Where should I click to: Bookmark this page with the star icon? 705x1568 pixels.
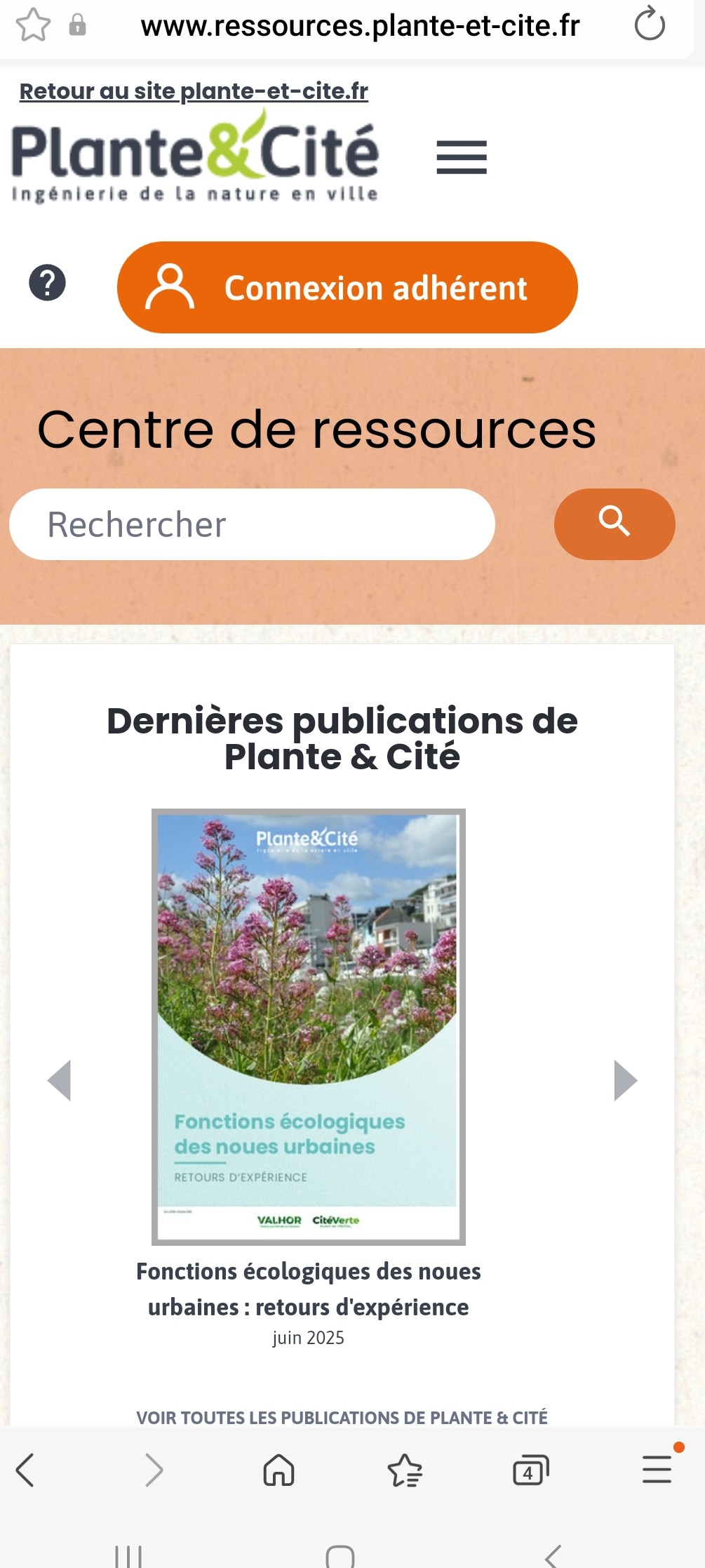click(33, 25)
